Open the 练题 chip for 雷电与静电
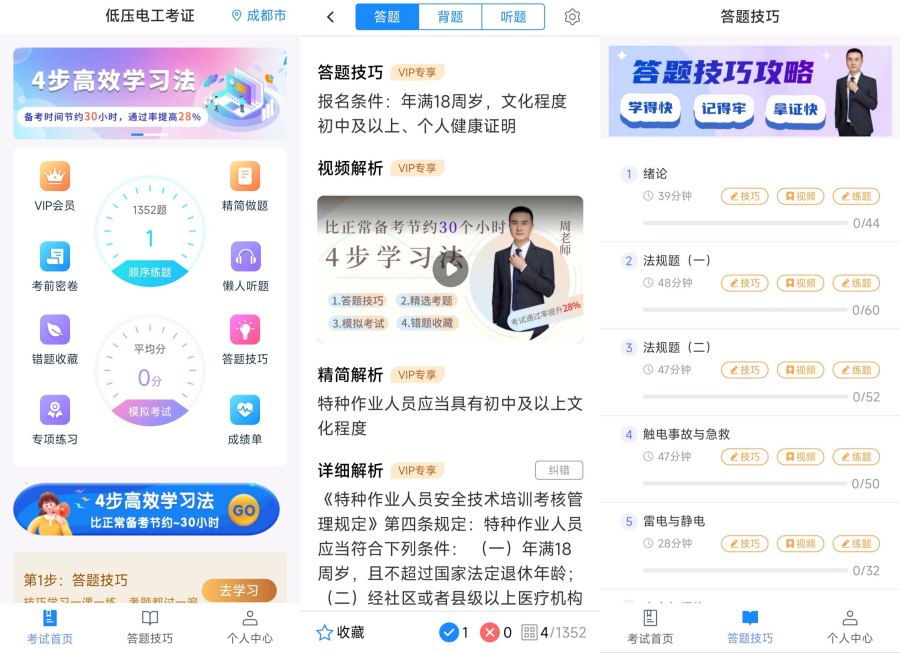The image size is (900, 653). click(856, 544)
